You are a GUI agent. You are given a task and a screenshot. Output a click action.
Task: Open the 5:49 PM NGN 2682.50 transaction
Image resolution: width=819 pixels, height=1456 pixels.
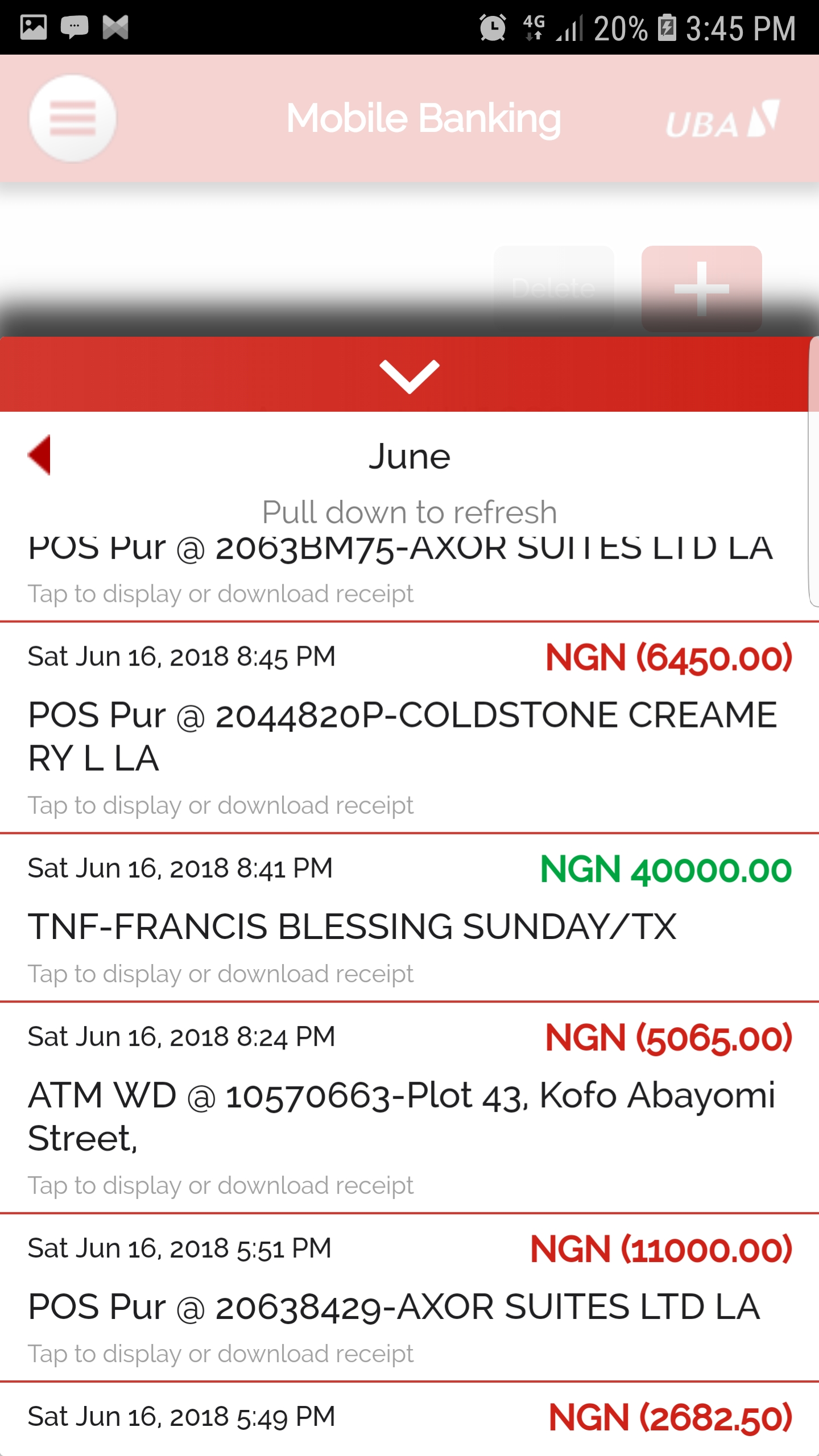tap(409, 1419)
